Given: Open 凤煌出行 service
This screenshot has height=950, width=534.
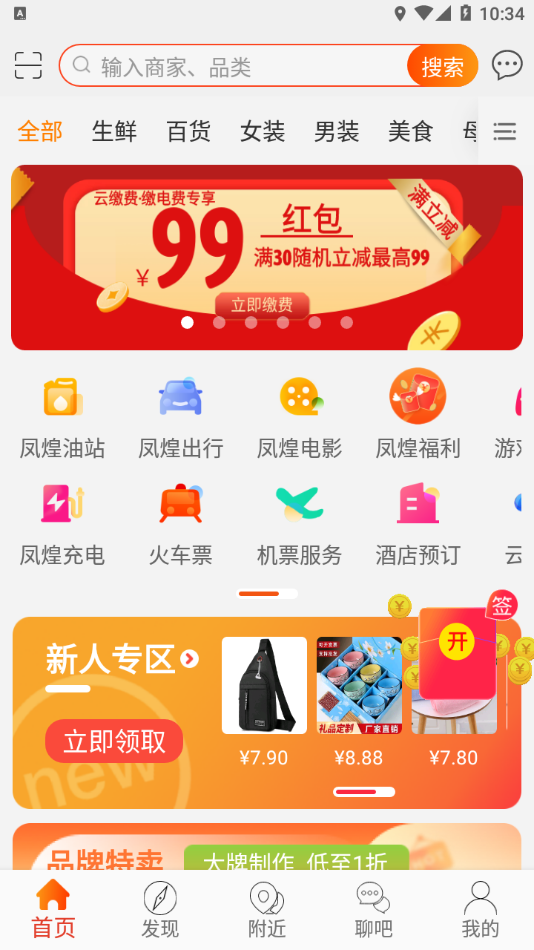Looking at the screenshot, I should click(181, 418).
